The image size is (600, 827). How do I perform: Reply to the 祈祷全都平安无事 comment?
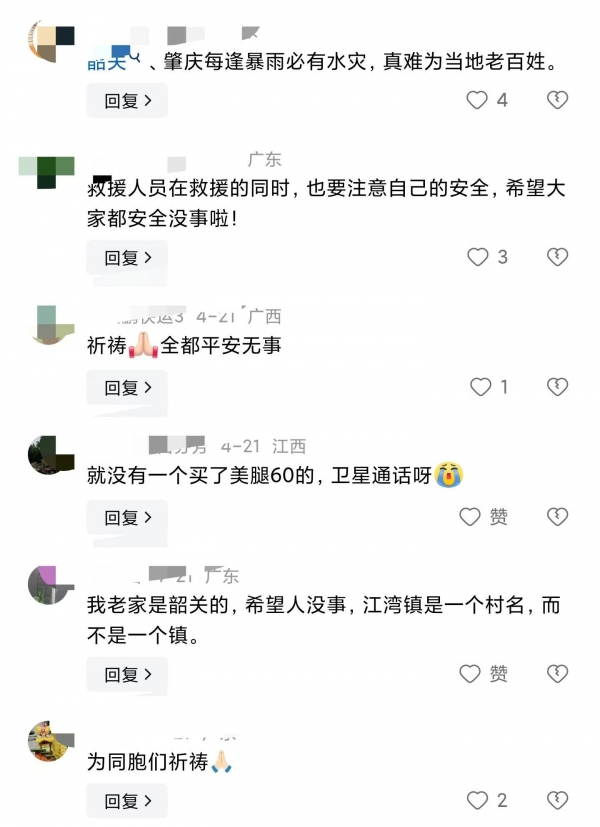coord(127,387)
